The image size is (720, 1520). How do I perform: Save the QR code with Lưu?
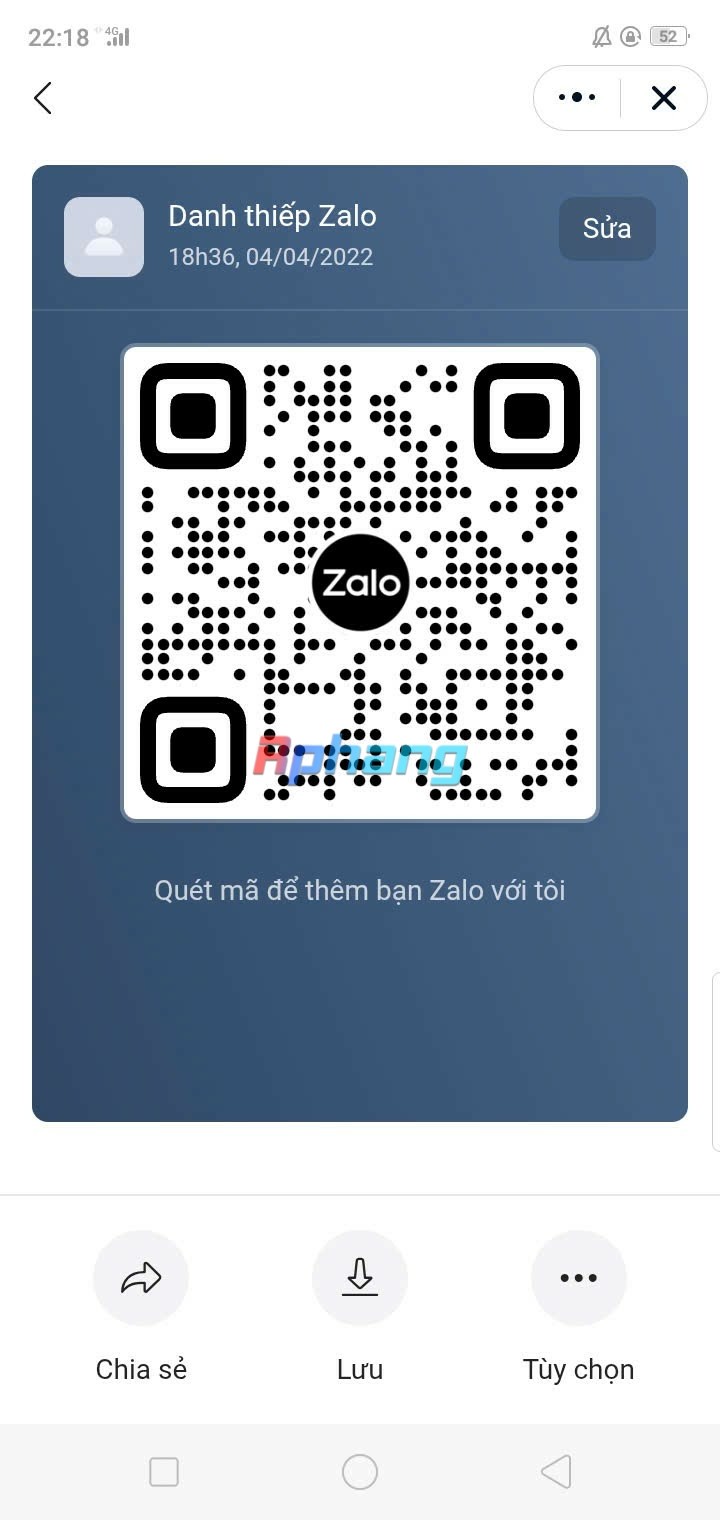coord(360,1278)
